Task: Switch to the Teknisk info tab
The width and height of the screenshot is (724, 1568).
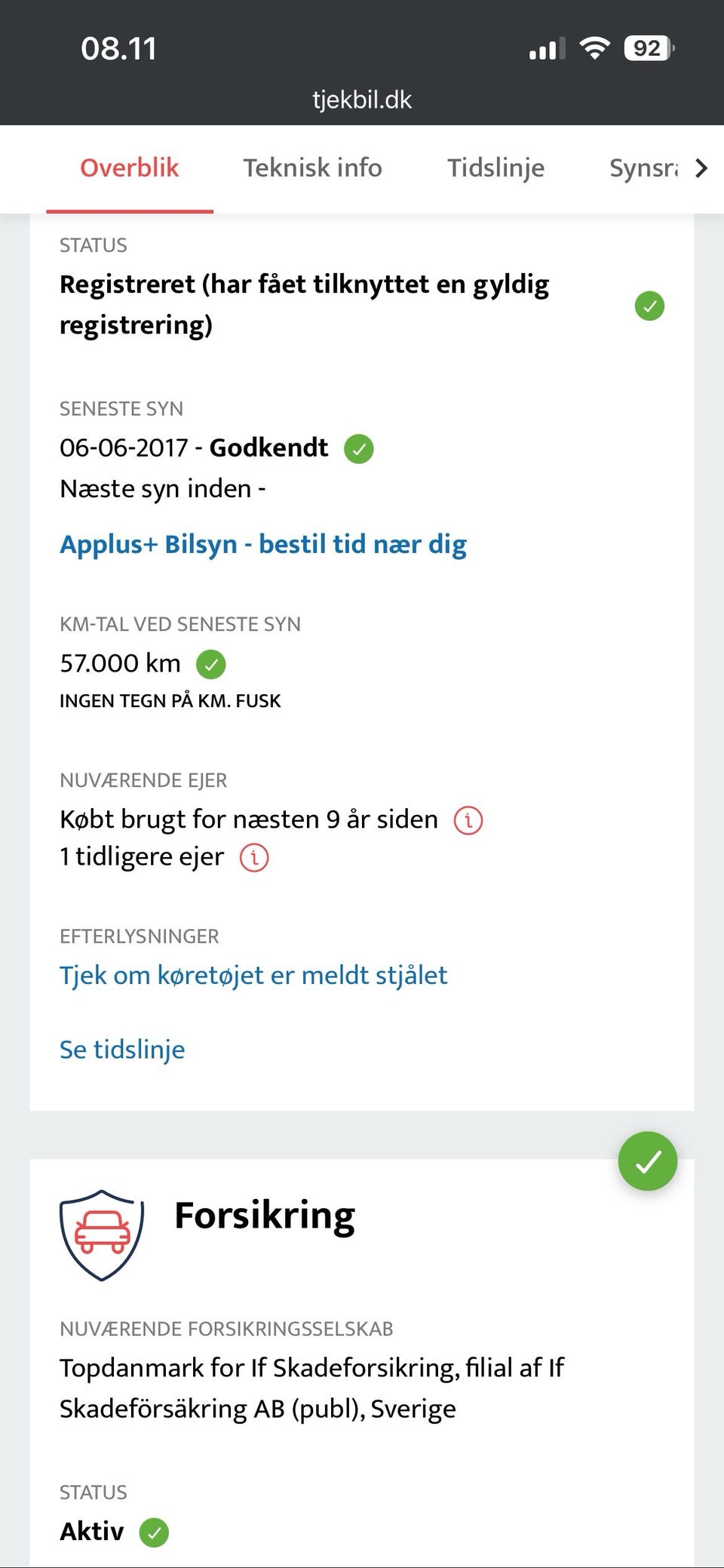Action: [x=311, y=168]
